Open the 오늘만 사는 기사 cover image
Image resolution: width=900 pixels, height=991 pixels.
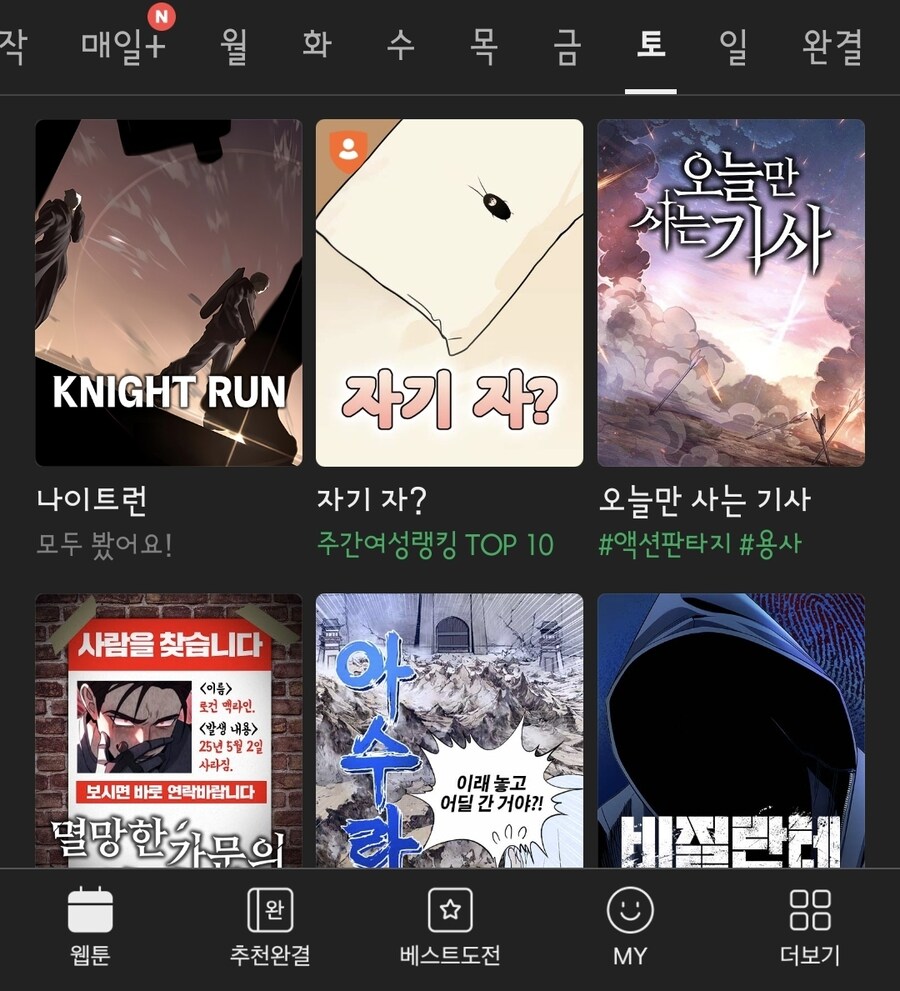point(732,292)
